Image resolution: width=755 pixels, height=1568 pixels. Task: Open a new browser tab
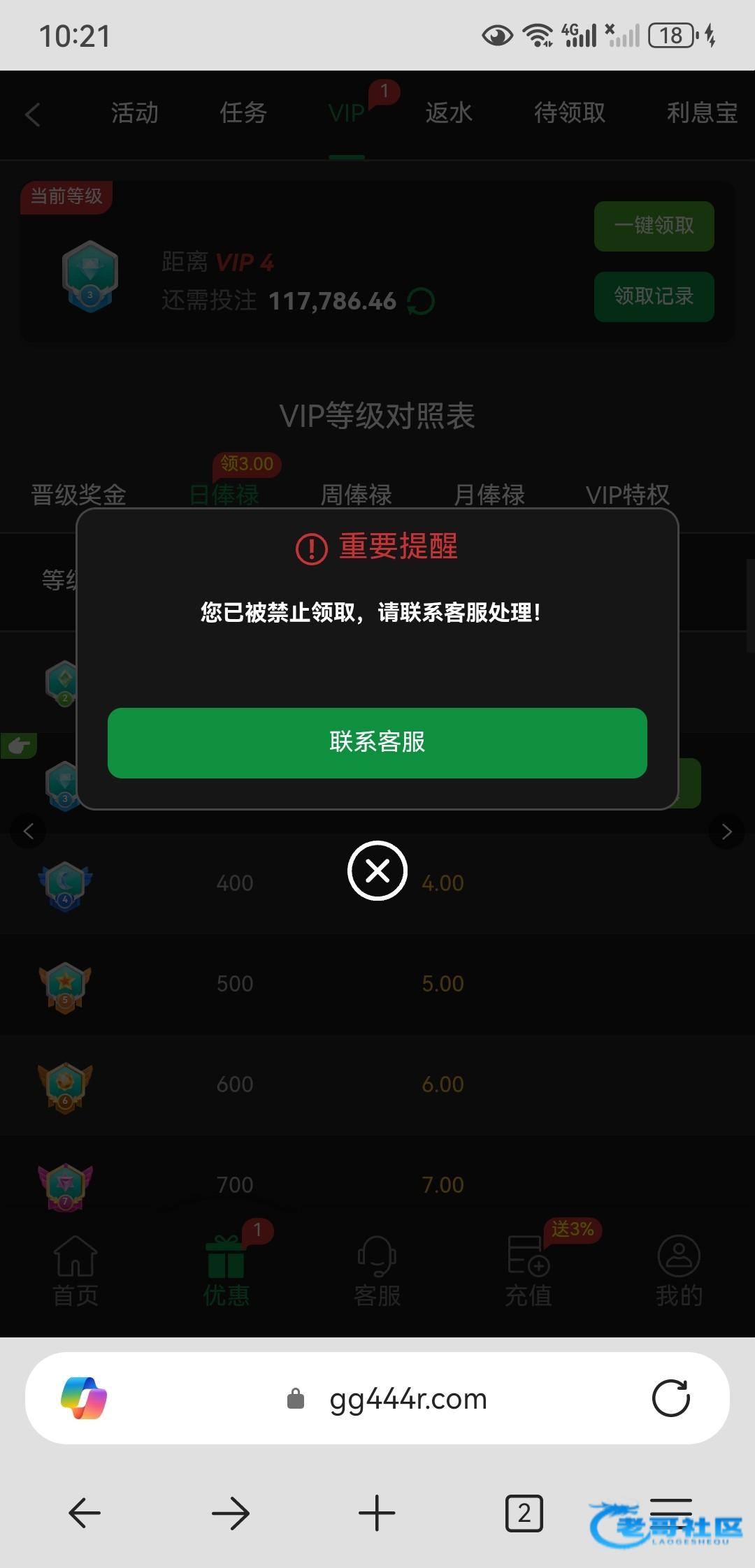(377, 1513)
